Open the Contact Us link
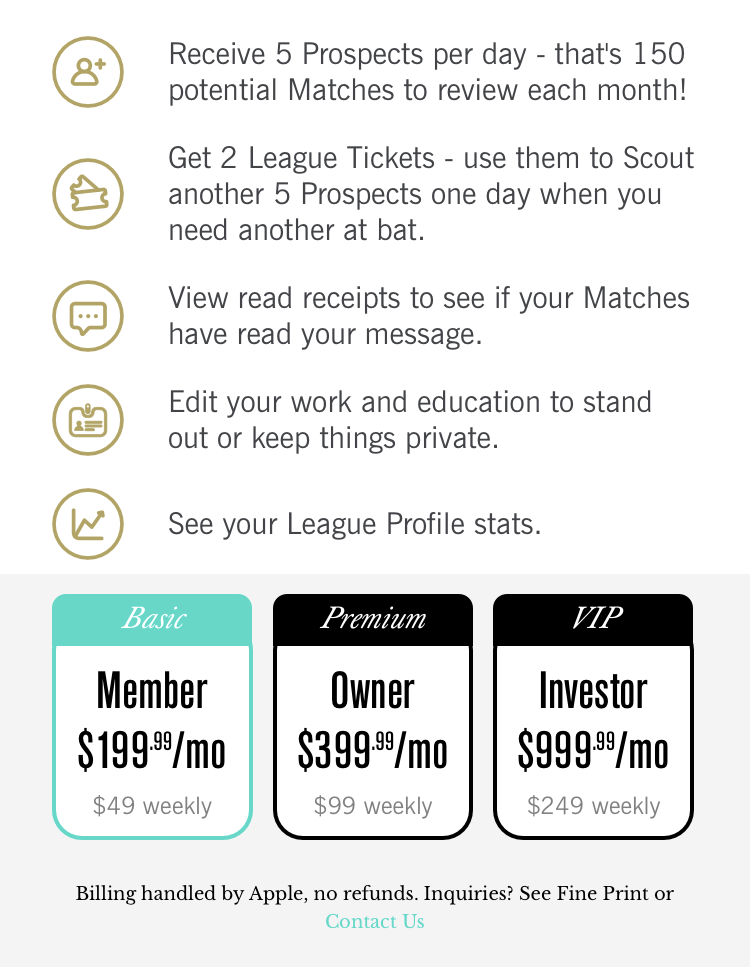750x967 pixels. pyautogui.click(x=375, y=921)
